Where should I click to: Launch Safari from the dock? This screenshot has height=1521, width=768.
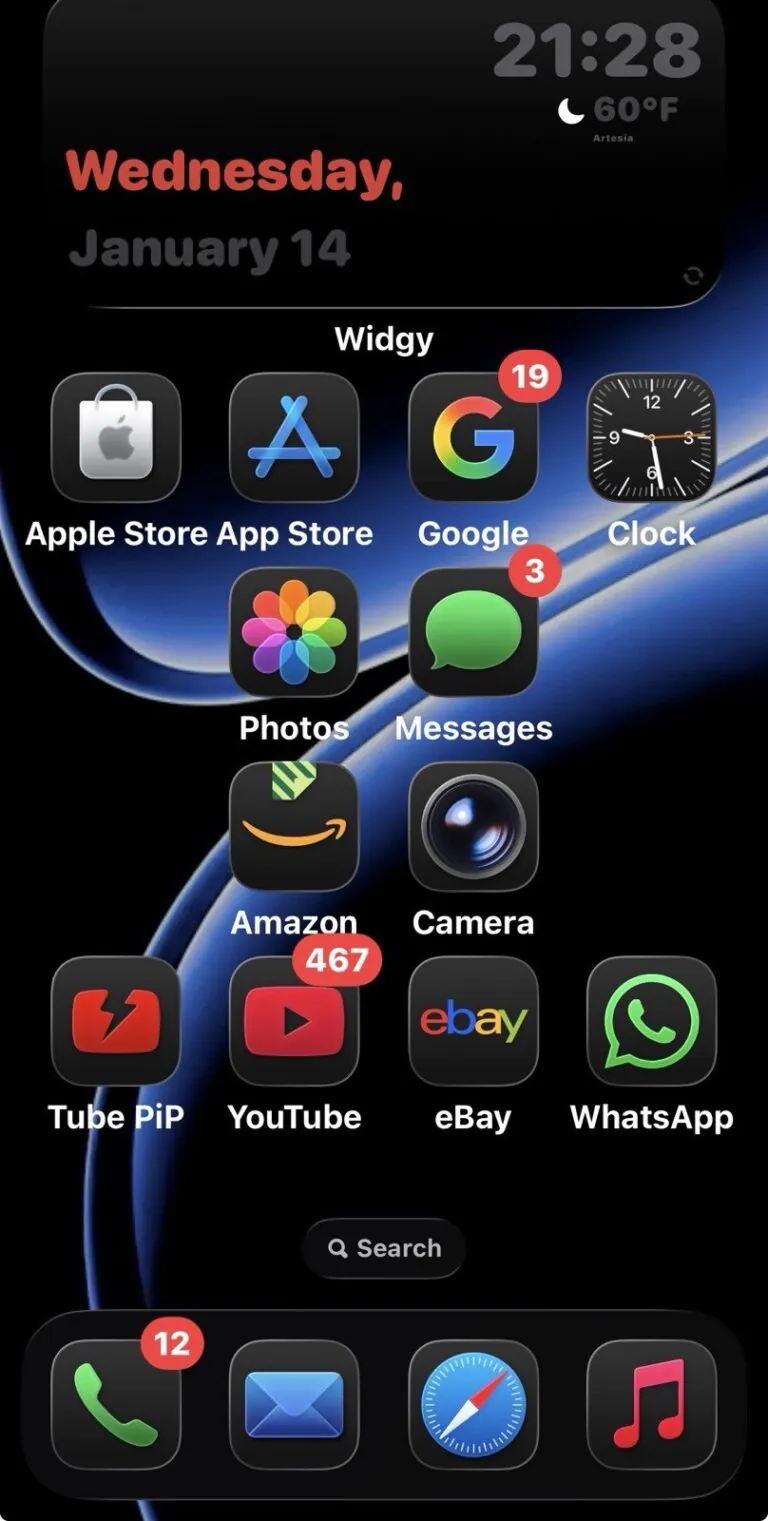[x=473, y=1404]
